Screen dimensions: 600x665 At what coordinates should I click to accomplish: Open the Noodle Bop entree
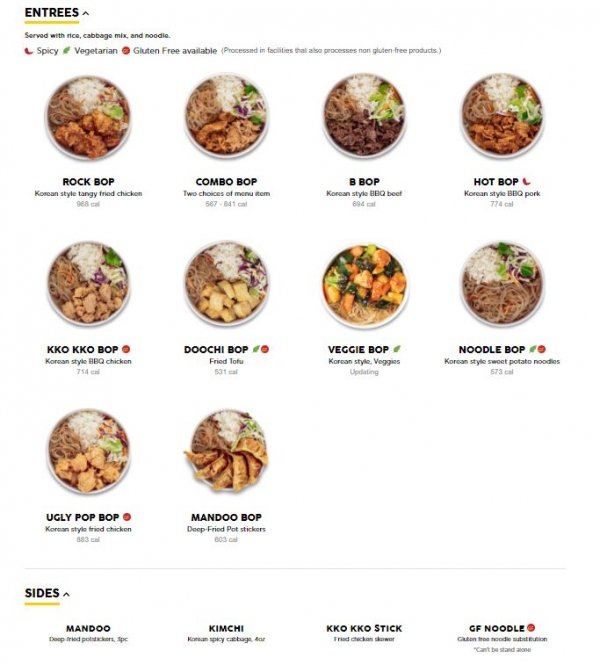pyautogui.click(x=502, y=285)
